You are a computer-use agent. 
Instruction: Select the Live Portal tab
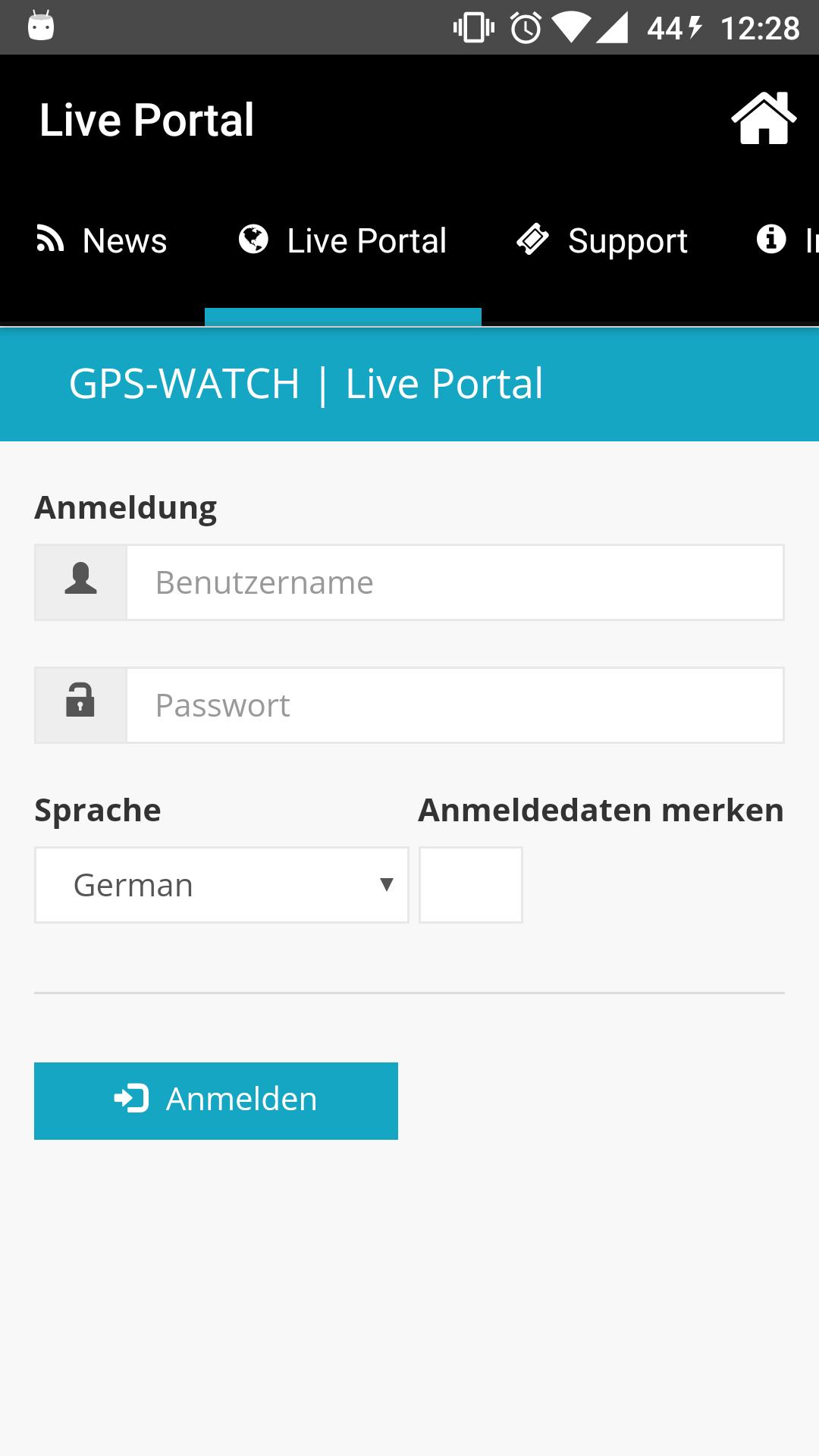click(x=343, y=241)
